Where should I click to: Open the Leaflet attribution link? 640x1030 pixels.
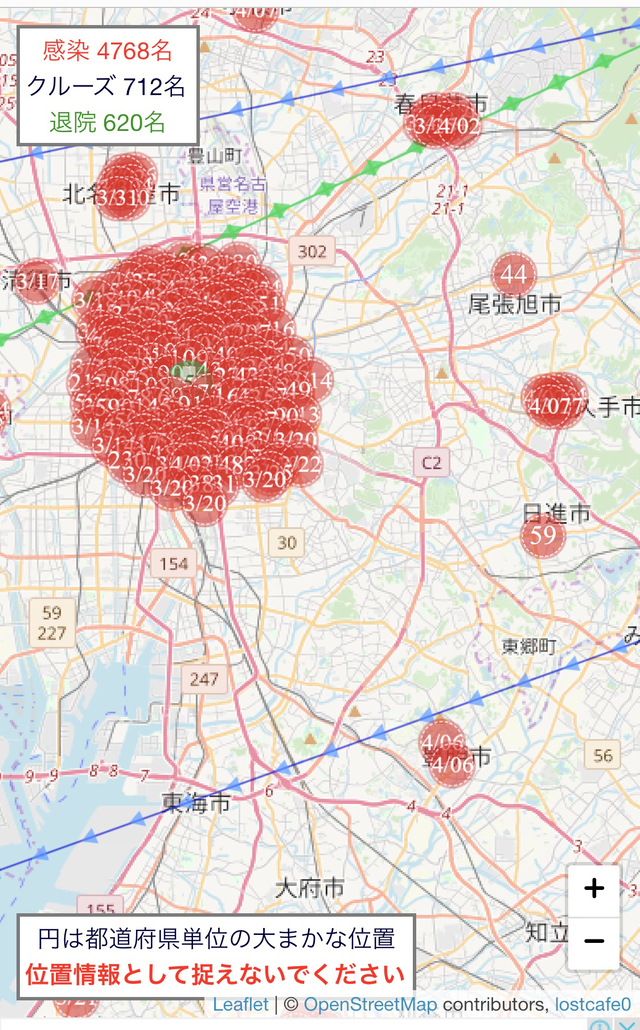240,1004
